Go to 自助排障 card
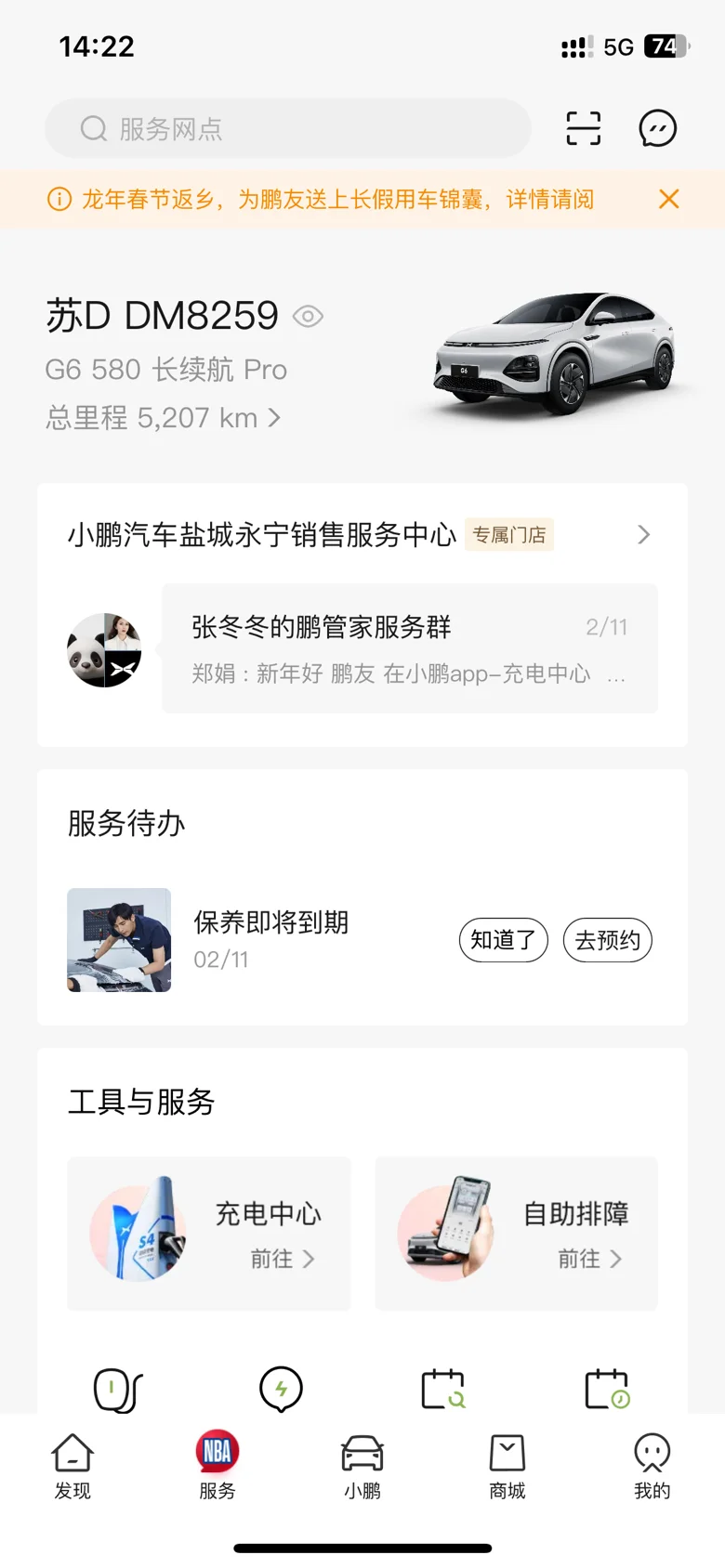The width and height of the screenshot is (725, 1568). pos(516,1234)
